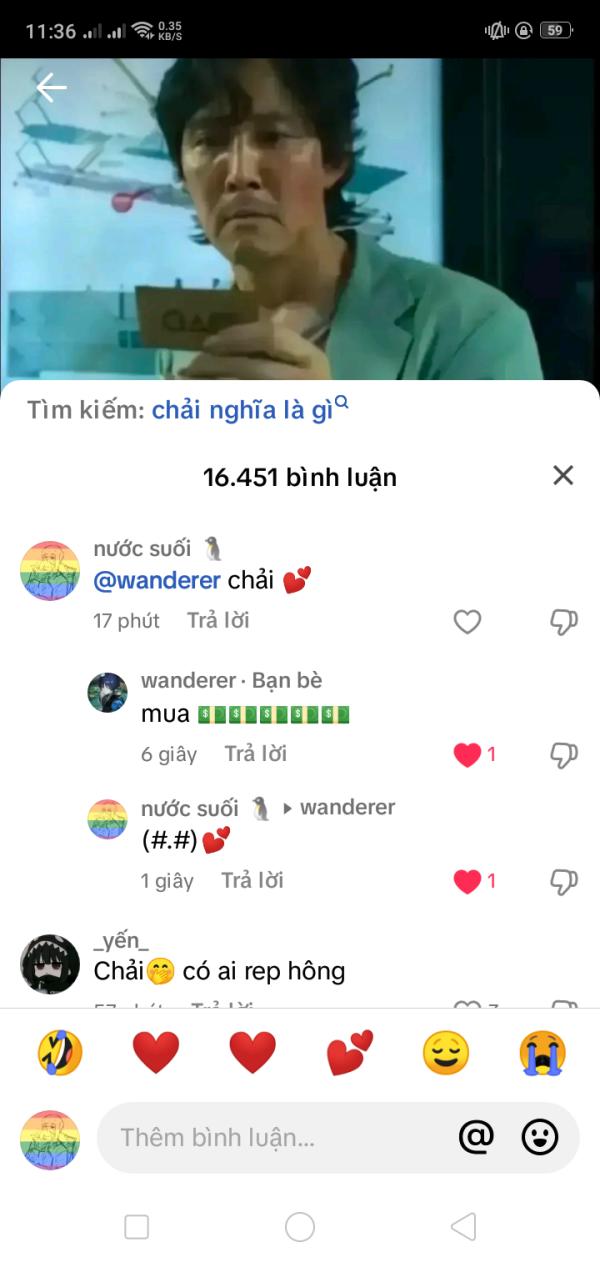Insert the two hearts emoji quick reaction

[x=349, y=1053]
